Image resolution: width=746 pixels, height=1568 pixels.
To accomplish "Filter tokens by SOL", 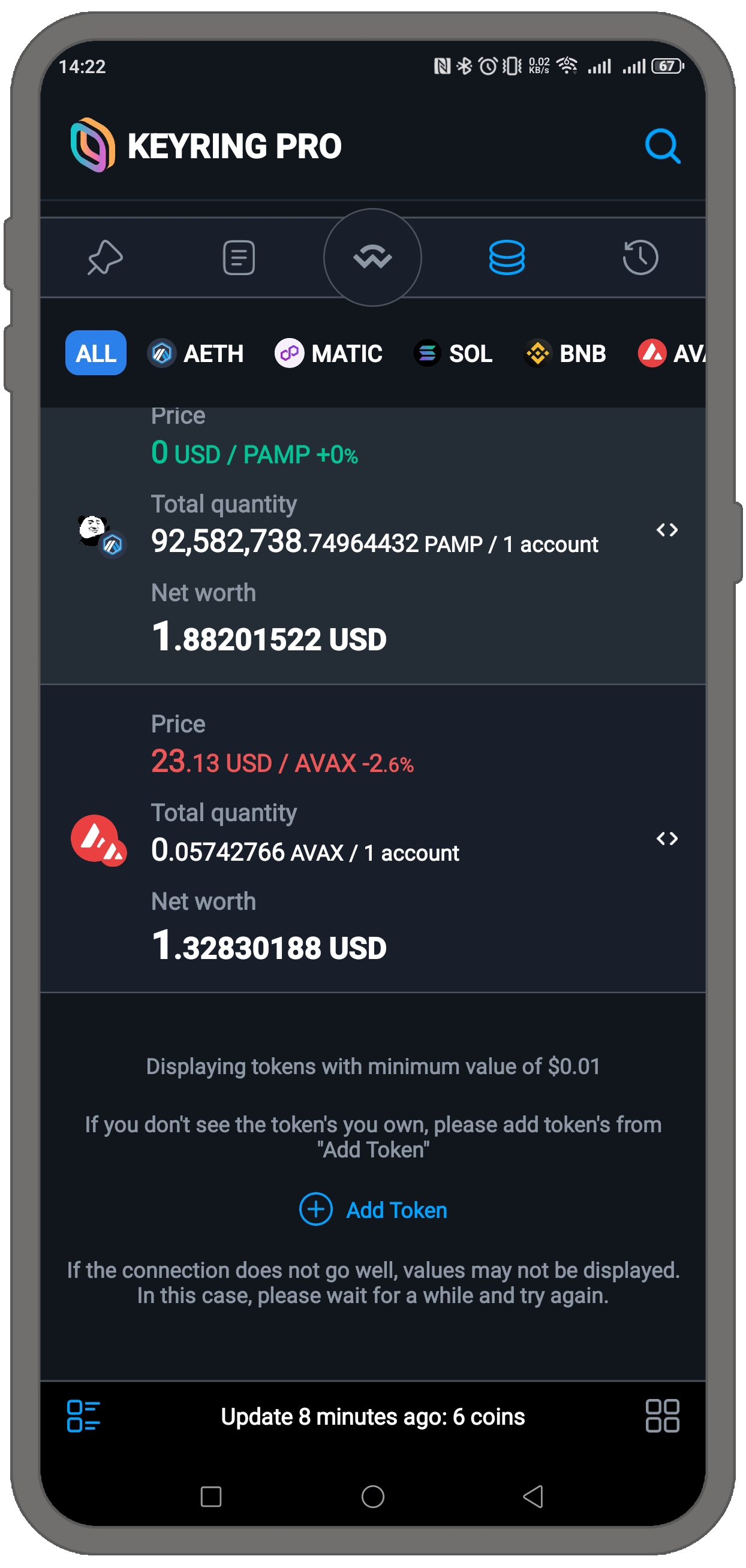I will pyautogui.click(x=453, y=353).
